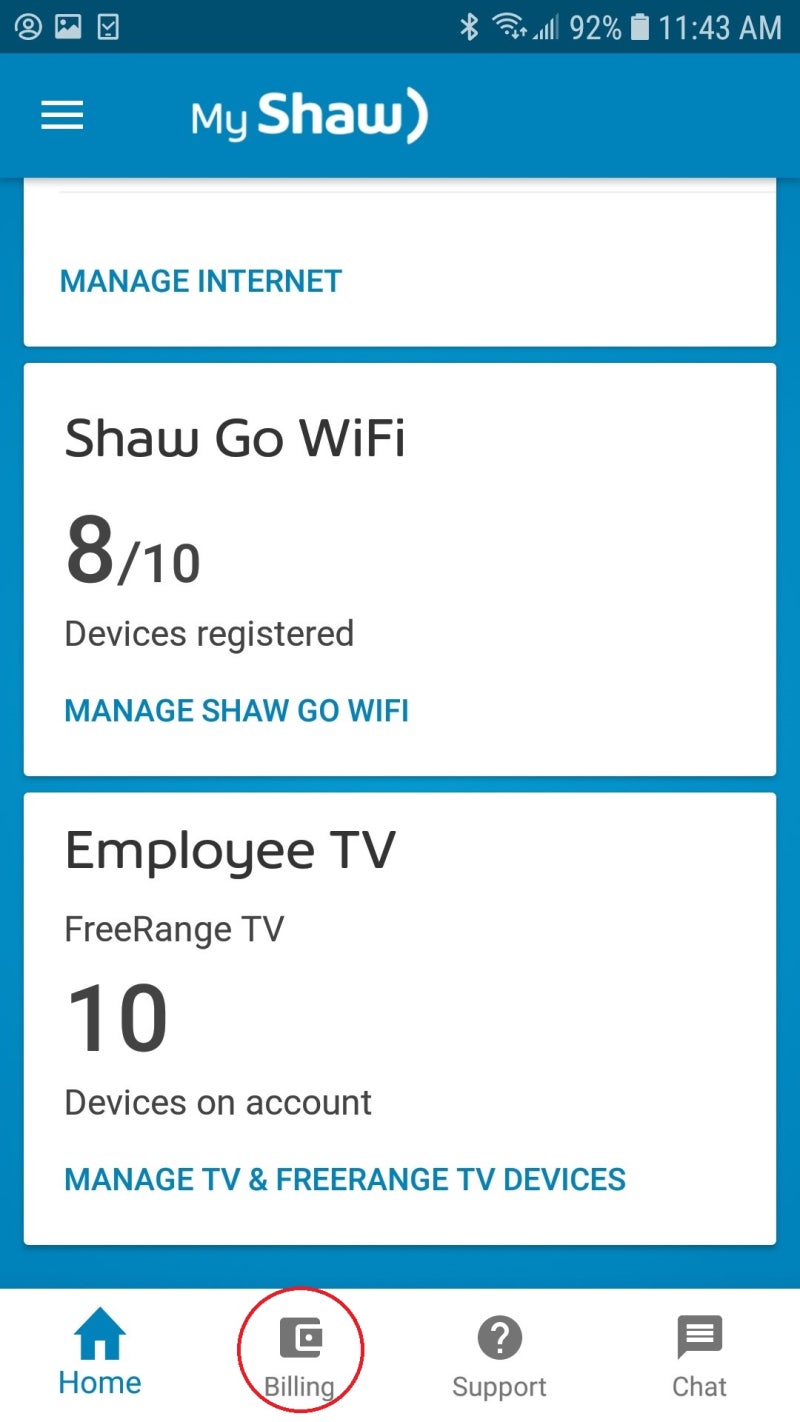The image size is (800, 1422).
Task: Select the Chat tab label
Action: coord(698,1387)
